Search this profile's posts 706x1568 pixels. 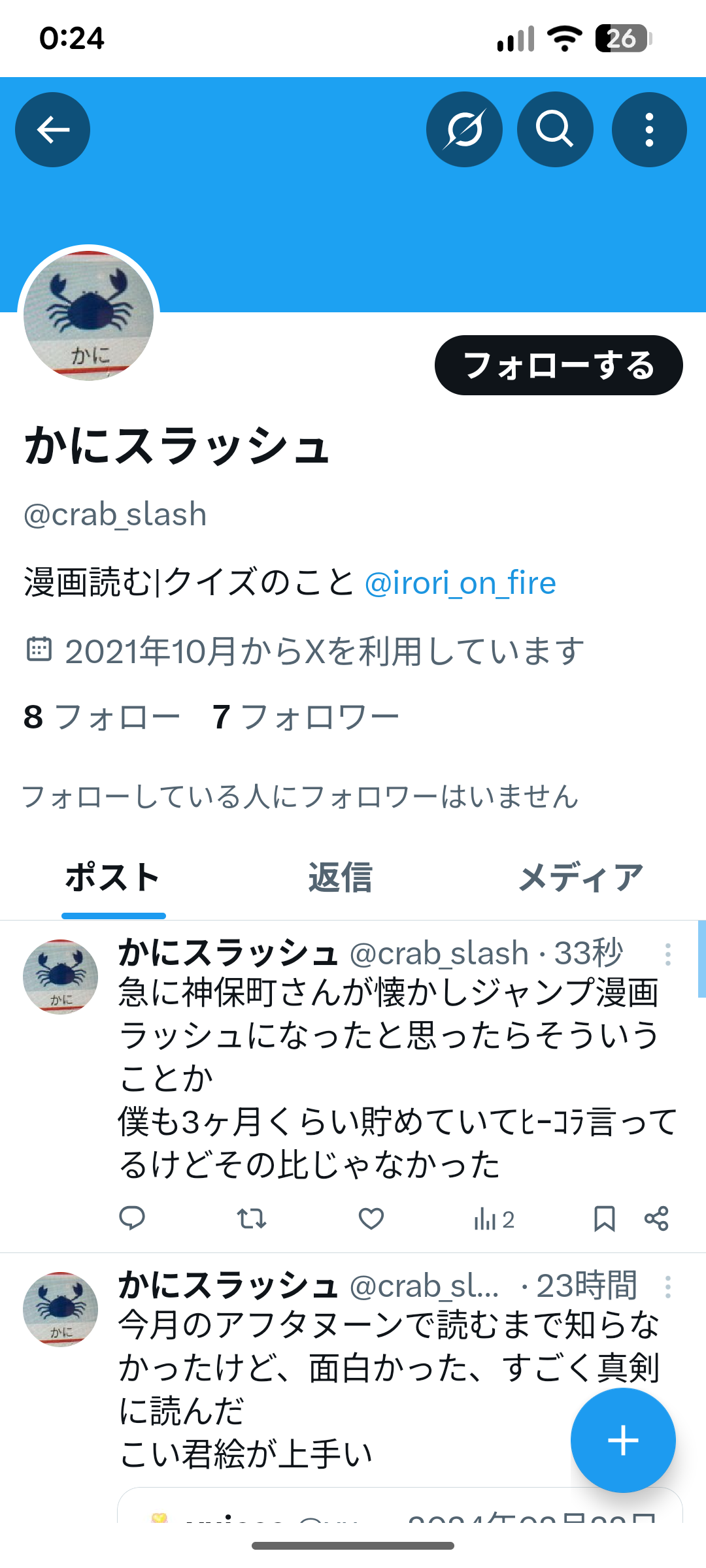[x=555, y=129]
